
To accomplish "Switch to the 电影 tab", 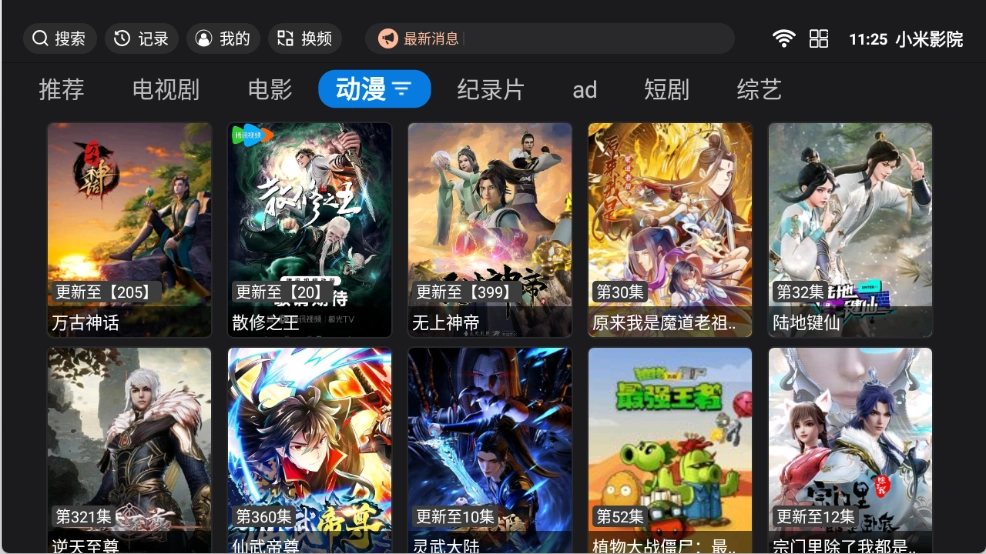I will point(270,90).
